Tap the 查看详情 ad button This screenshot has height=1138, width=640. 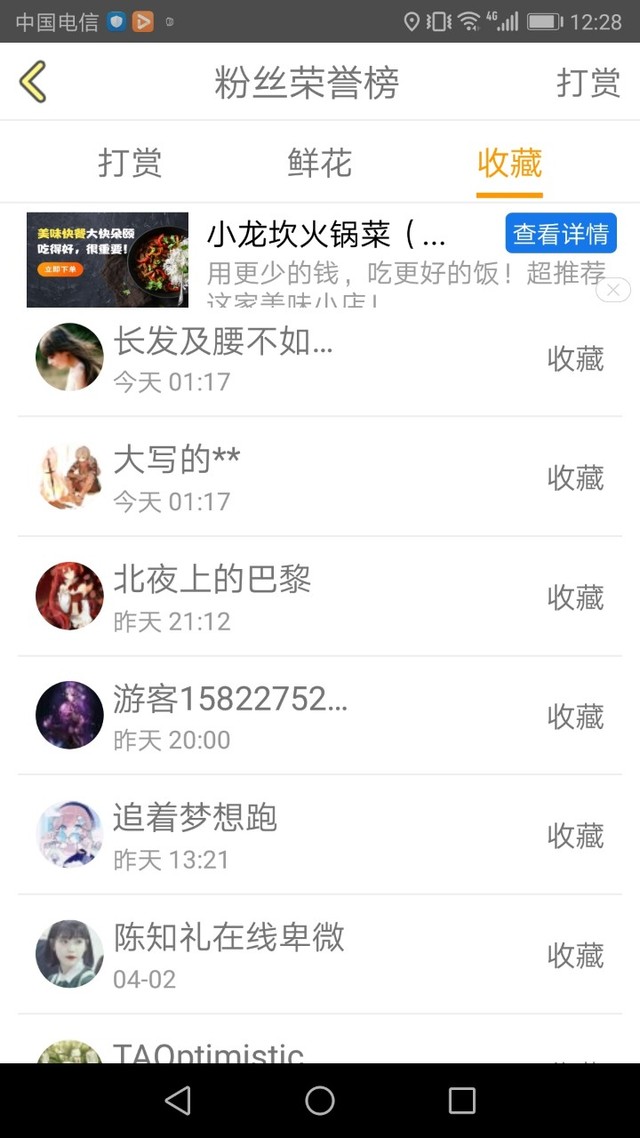(561, 233)
